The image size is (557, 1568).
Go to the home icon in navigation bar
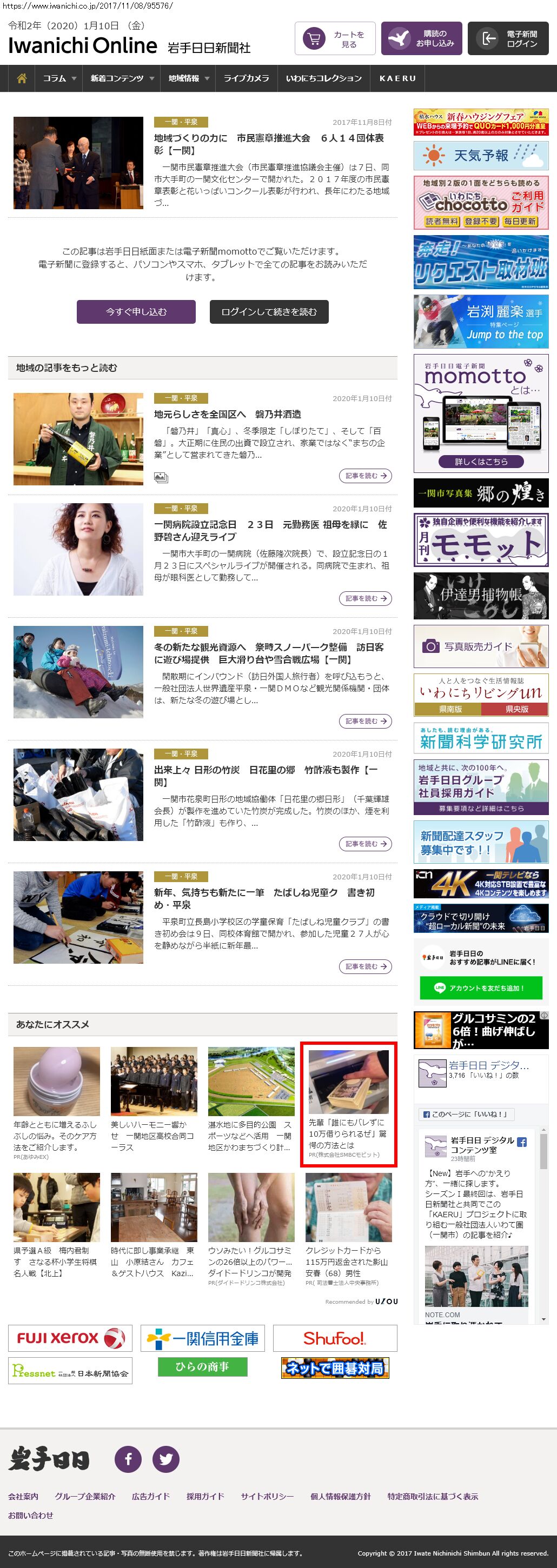coord(22,78)
